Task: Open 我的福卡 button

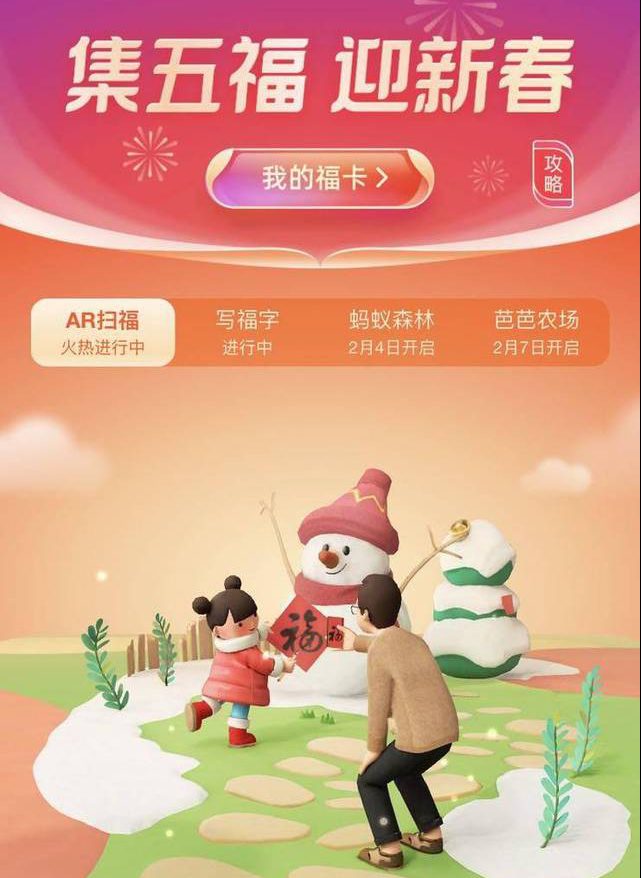Action: pyautogui.click(x=320, y=179)
